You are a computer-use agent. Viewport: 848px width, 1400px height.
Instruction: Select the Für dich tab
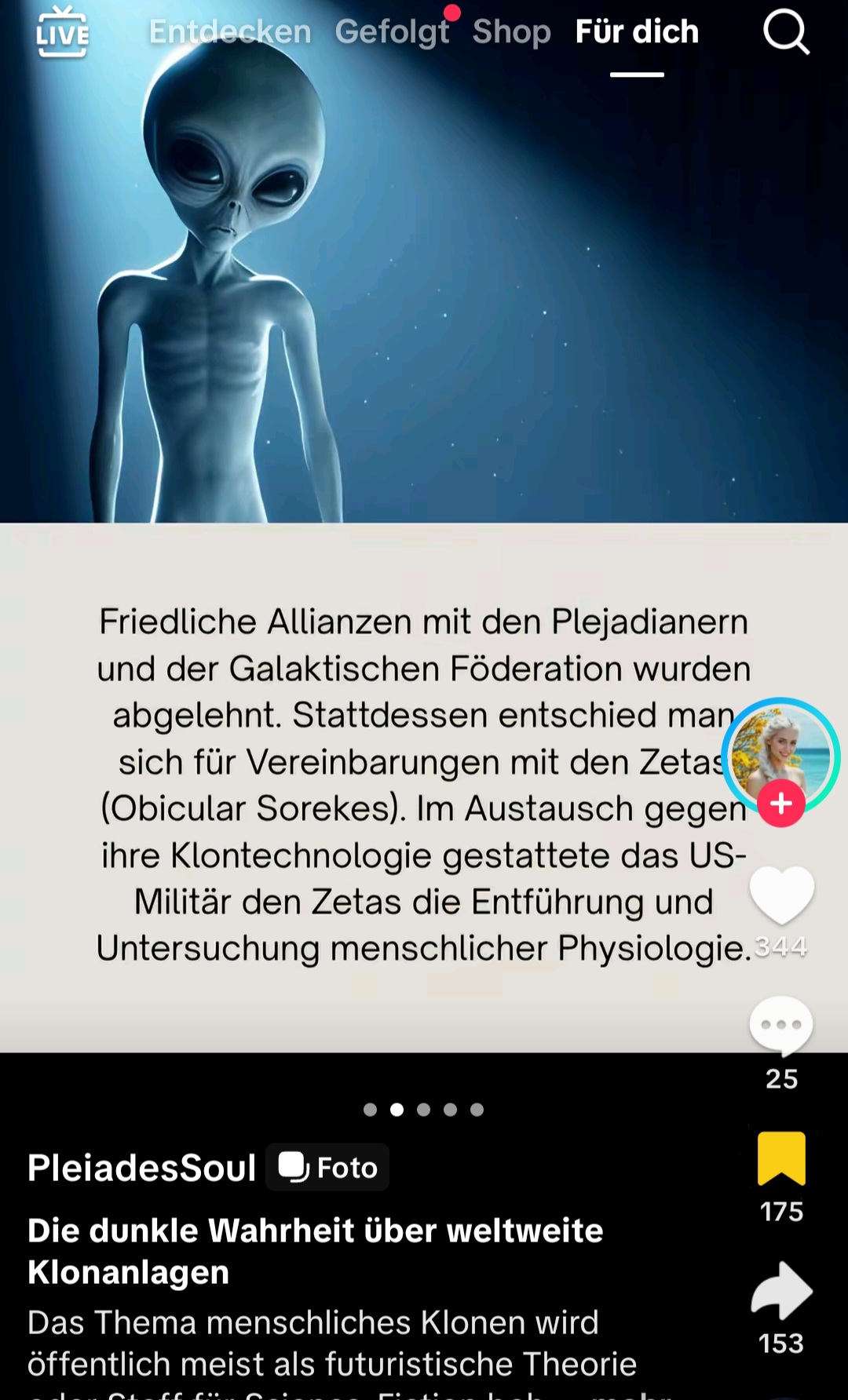click(x=637, y=32)
